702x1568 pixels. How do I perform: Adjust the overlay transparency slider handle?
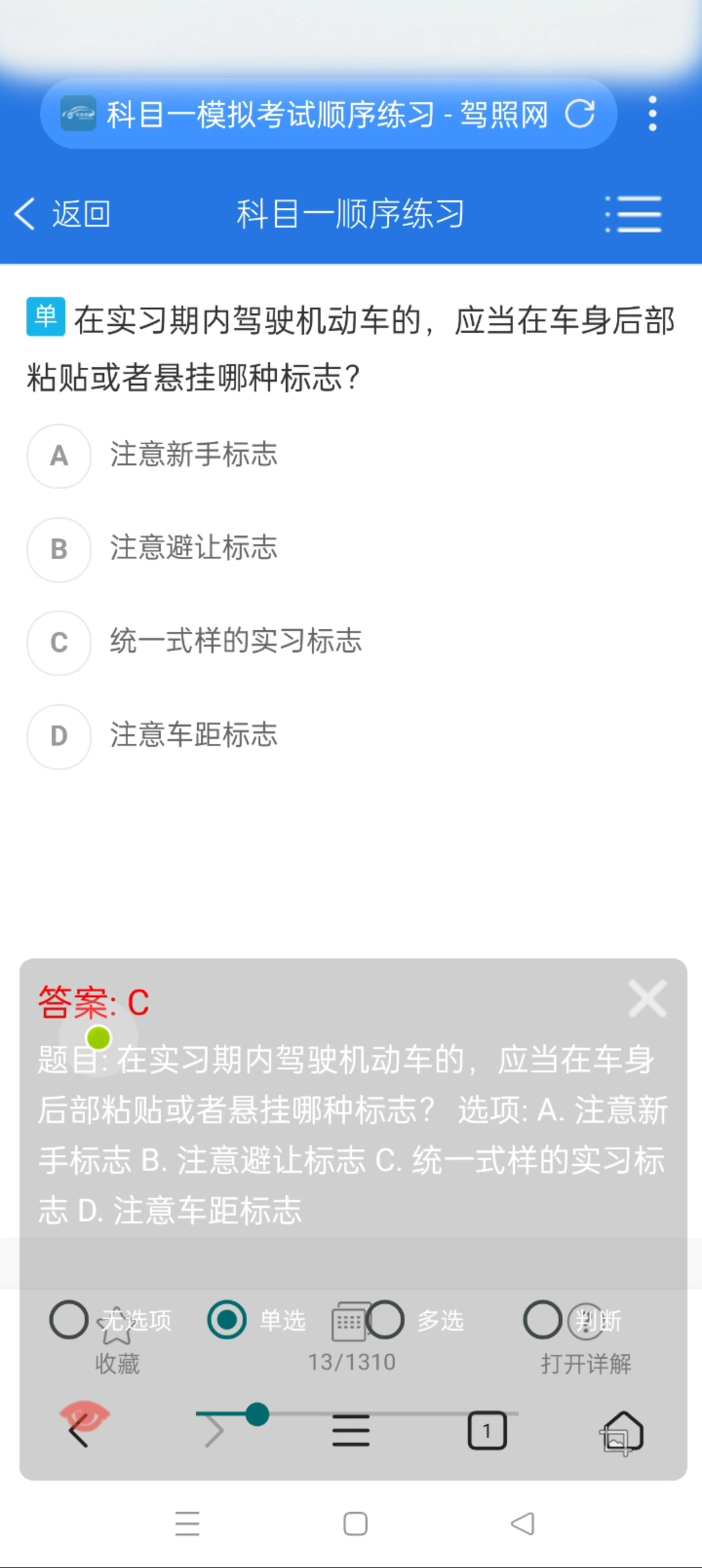257,1414
